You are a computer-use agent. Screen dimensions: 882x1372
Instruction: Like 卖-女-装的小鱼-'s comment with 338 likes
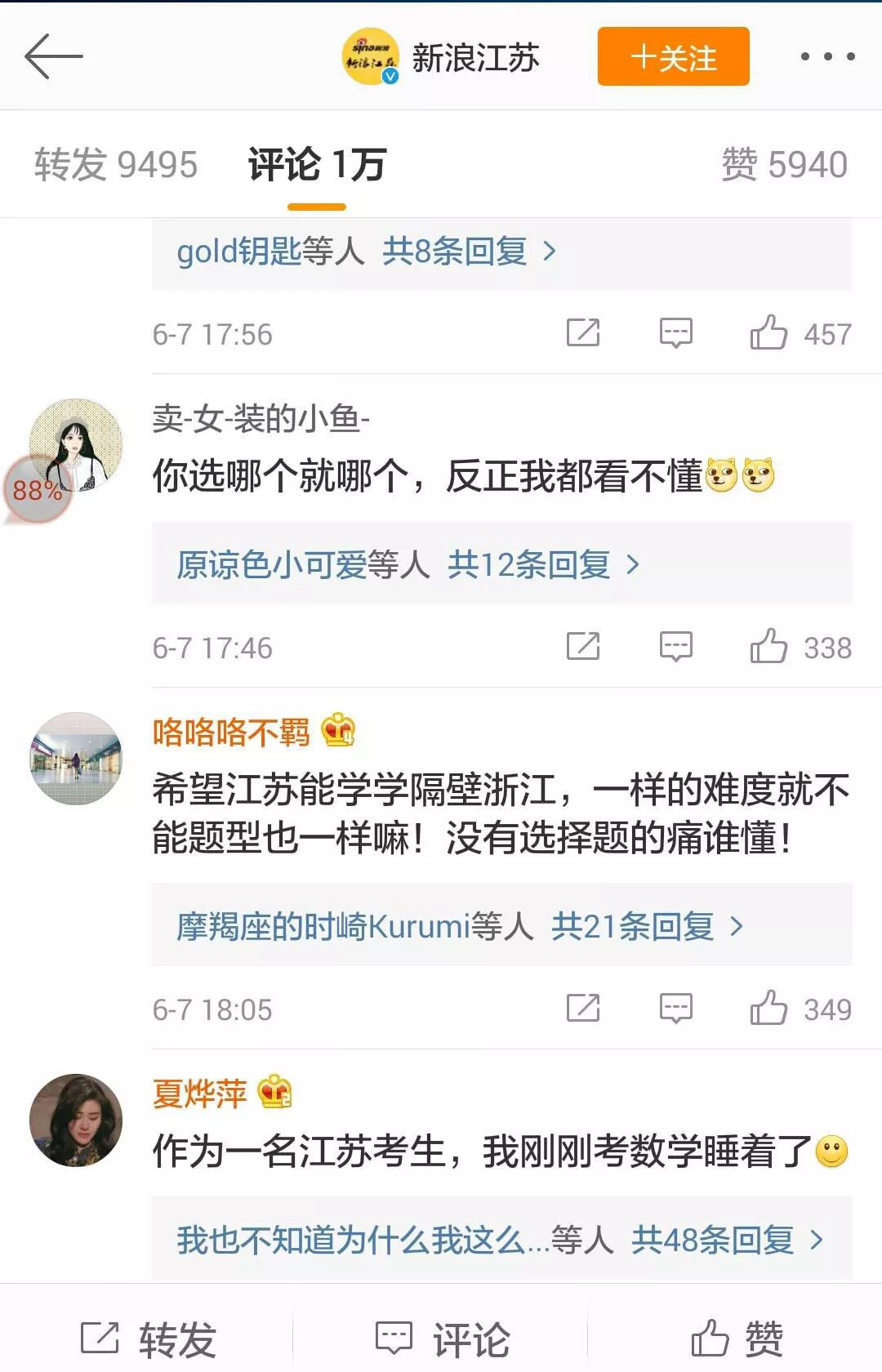click(768, 647)
